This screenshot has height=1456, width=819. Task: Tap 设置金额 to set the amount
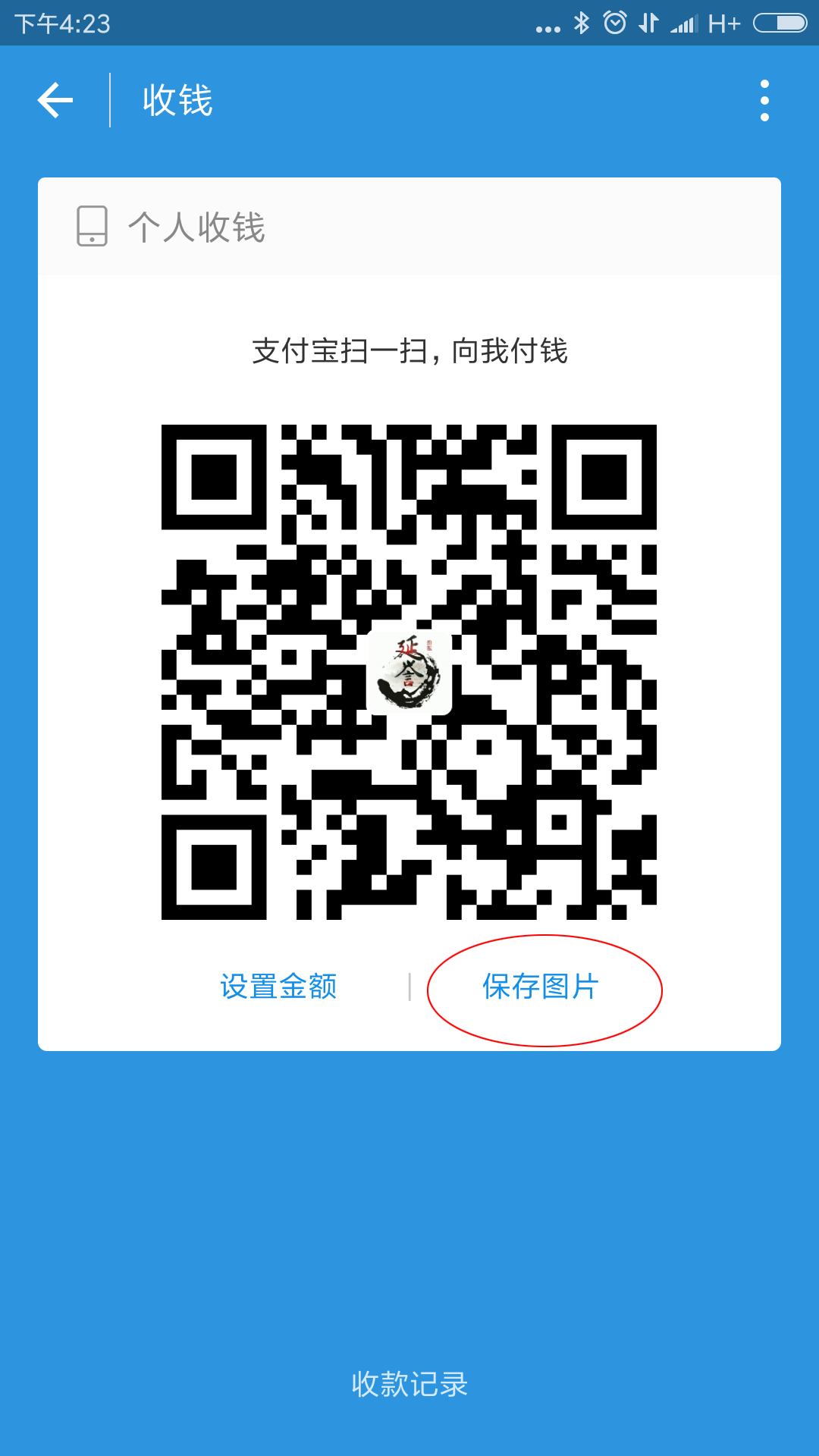pyautogui.click(x=278, y=987)
